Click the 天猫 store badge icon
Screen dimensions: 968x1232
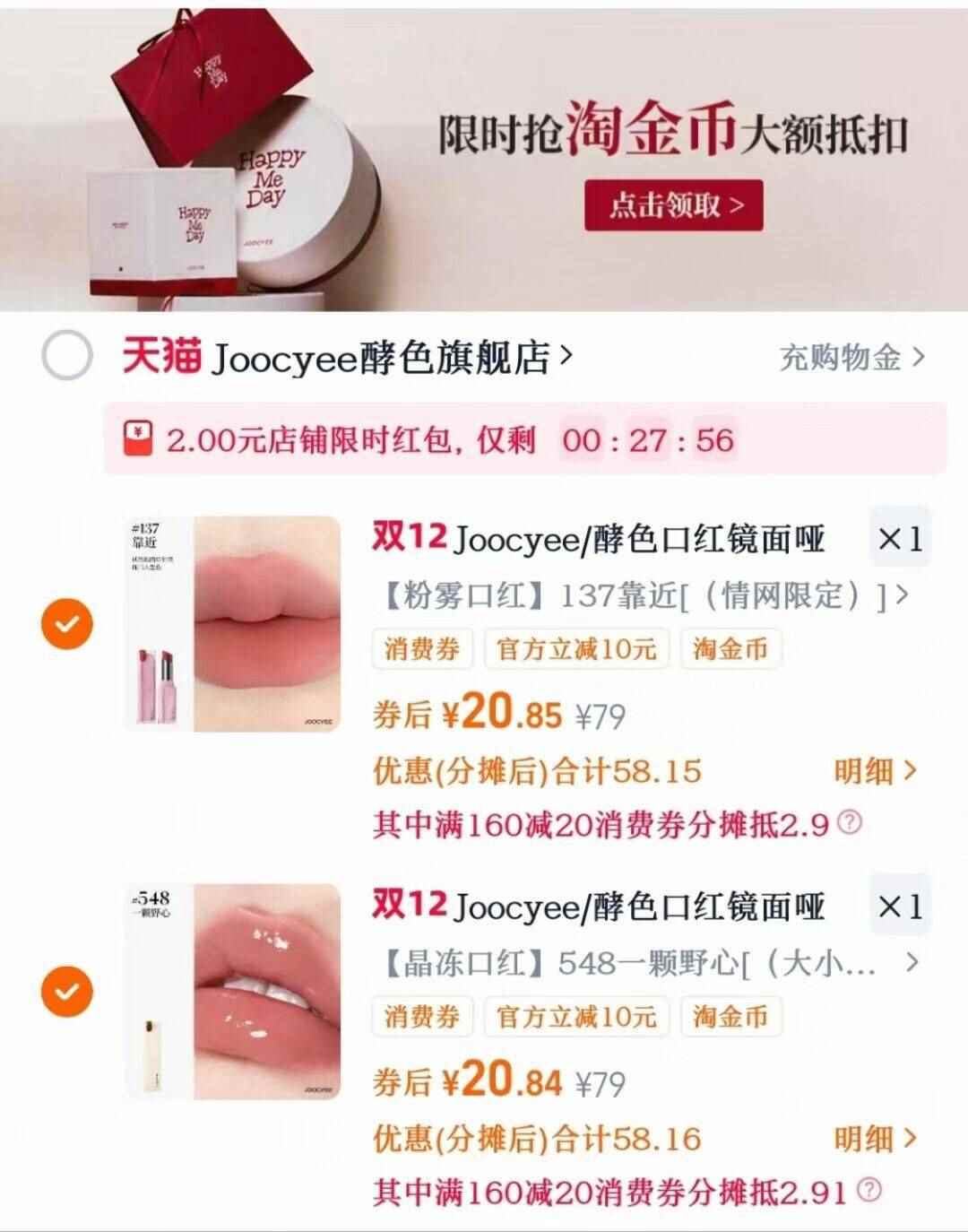[x=163, y=357]
